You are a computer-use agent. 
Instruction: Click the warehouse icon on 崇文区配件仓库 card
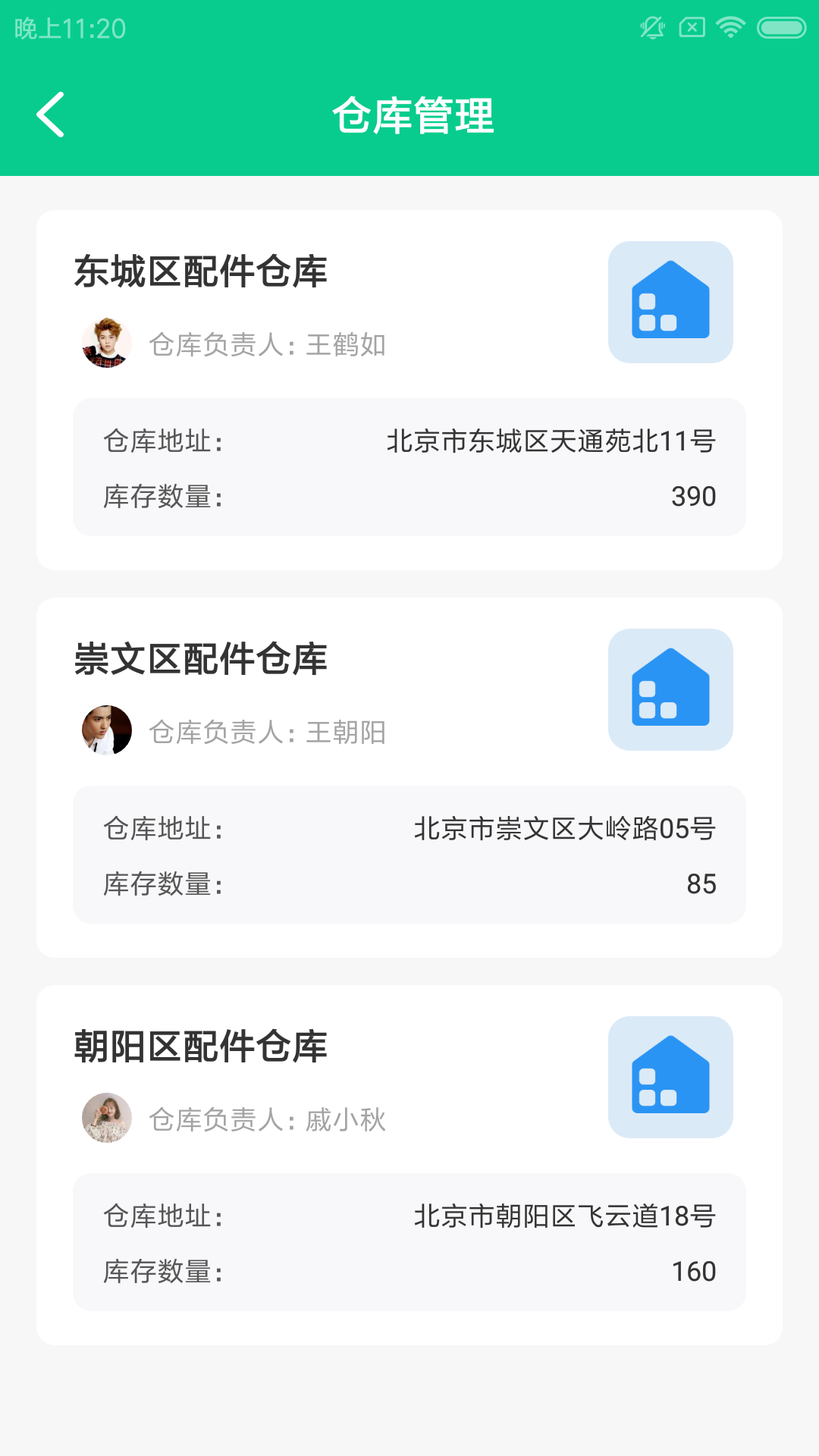coord(670,688)
